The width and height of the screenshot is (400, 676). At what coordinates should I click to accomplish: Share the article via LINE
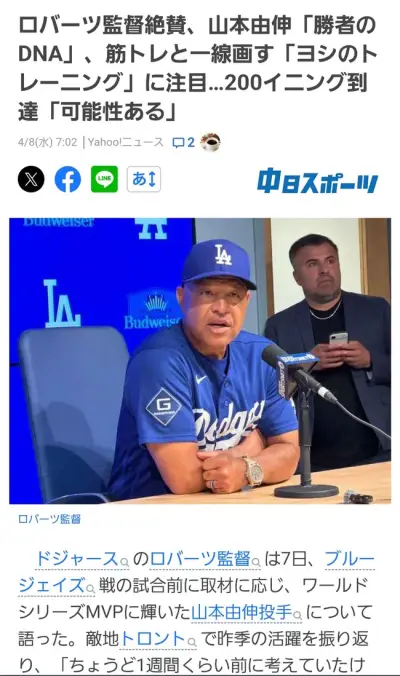(104, 179)
